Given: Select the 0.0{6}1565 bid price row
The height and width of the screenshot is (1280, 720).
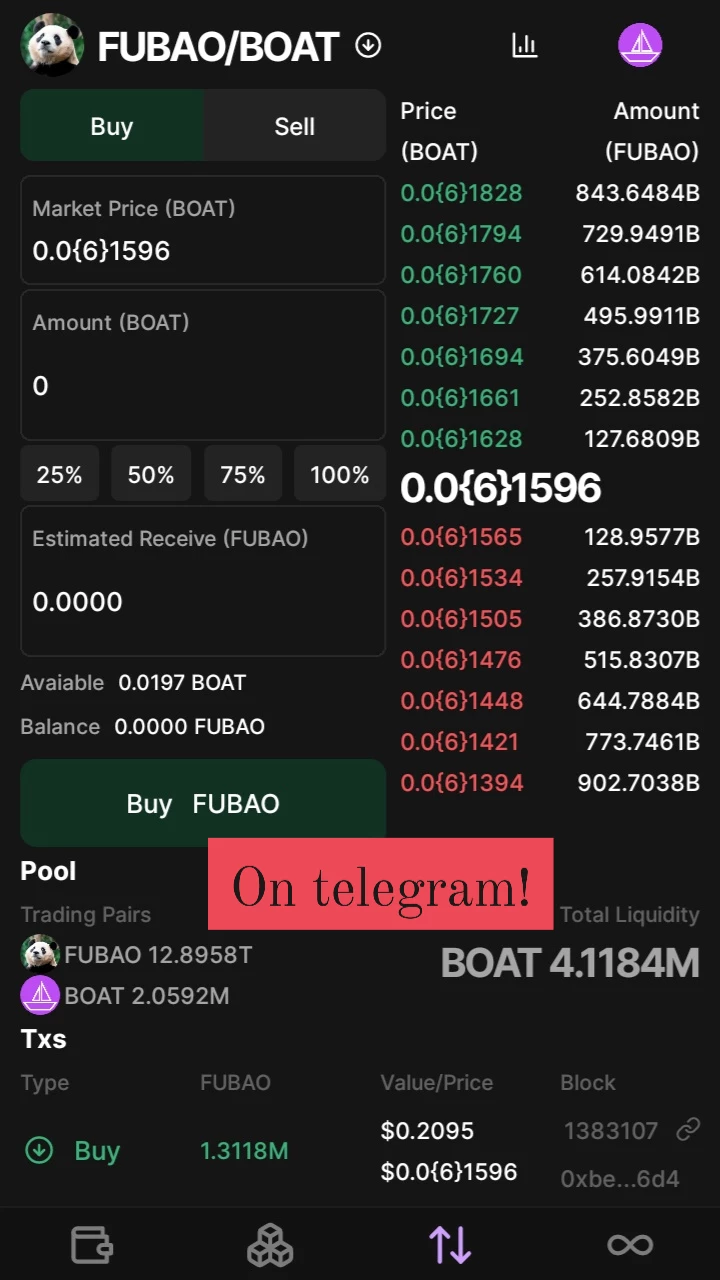Looking at the screenshot, I should 549,537.
